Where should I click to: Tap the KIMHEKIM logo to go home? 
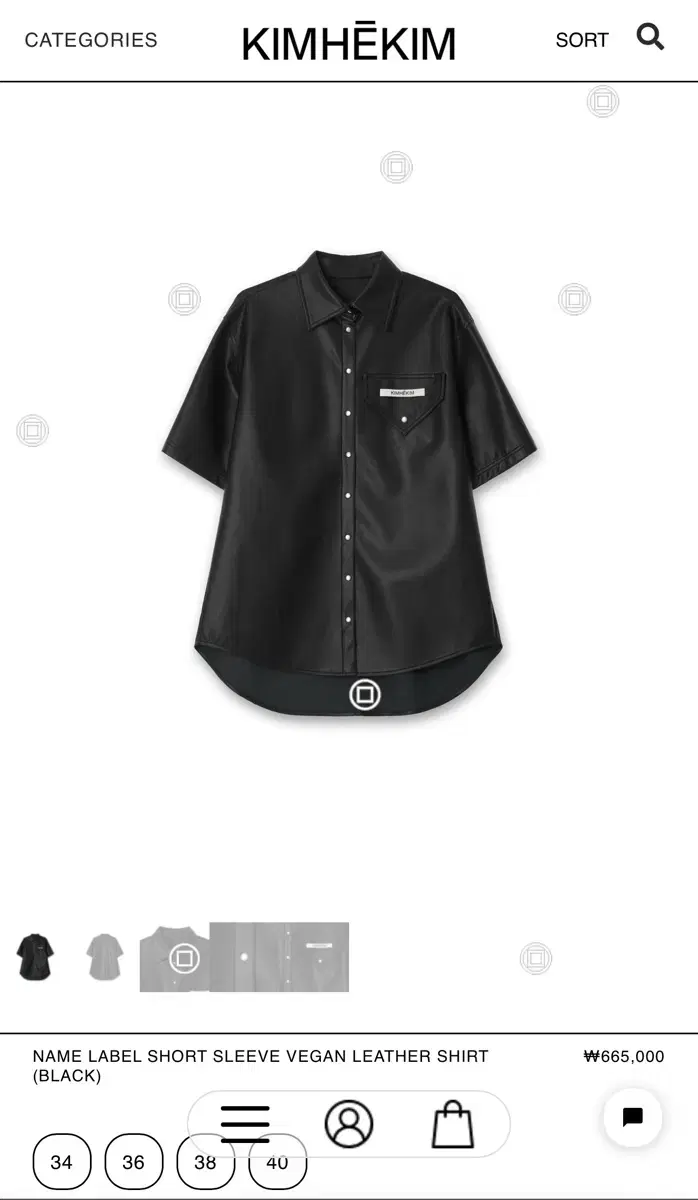(x=349, y=42)
